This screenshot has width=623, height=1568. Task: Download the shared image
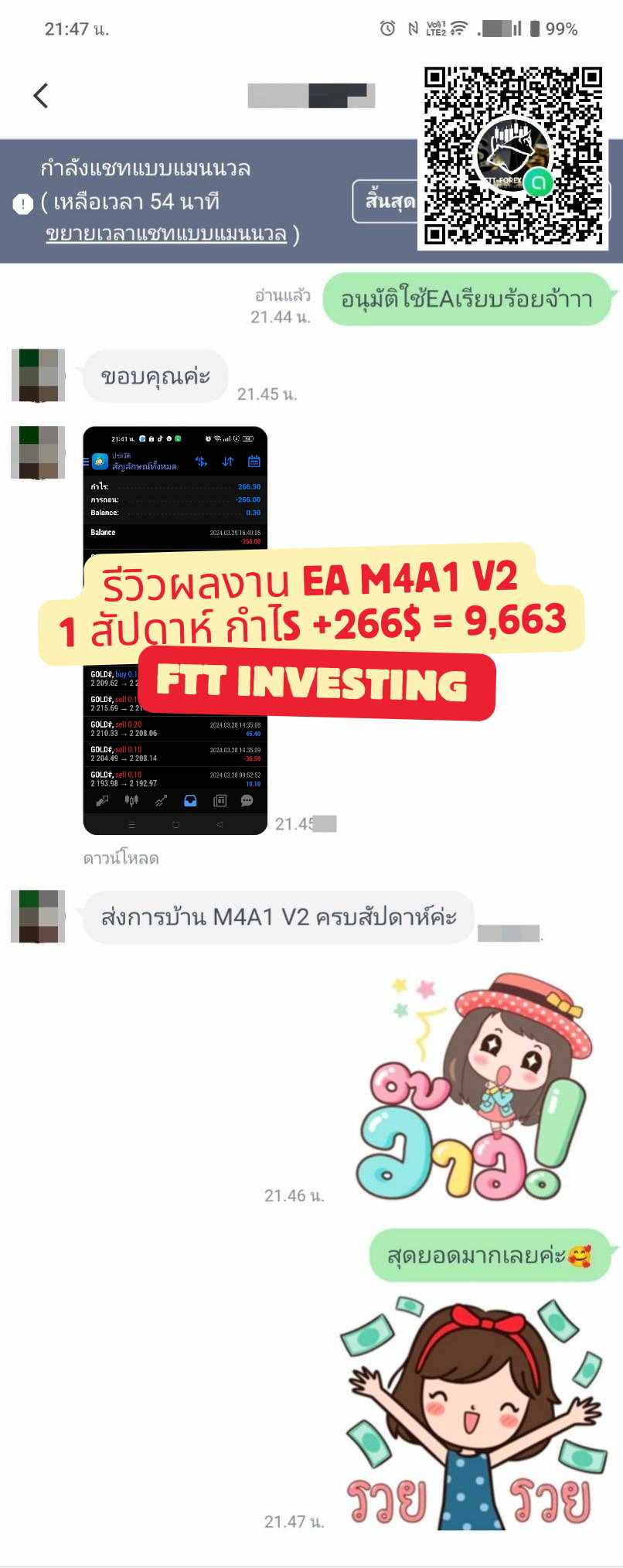[x=121, y=858]
